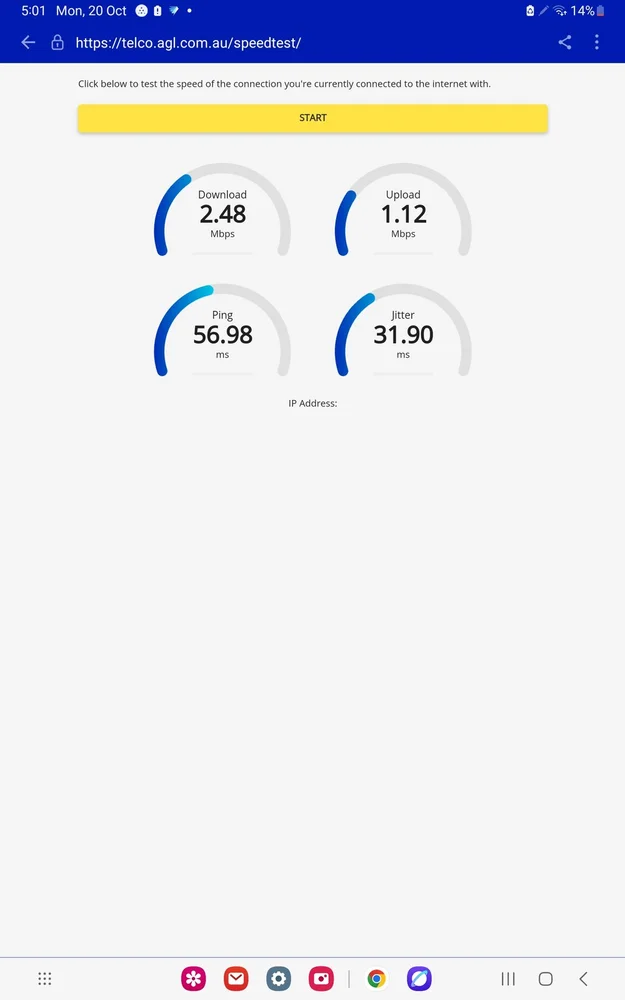Tap the URL address text
This screenshot has width=625, height=1000.
pyautogui.click(x=188, y=43)
